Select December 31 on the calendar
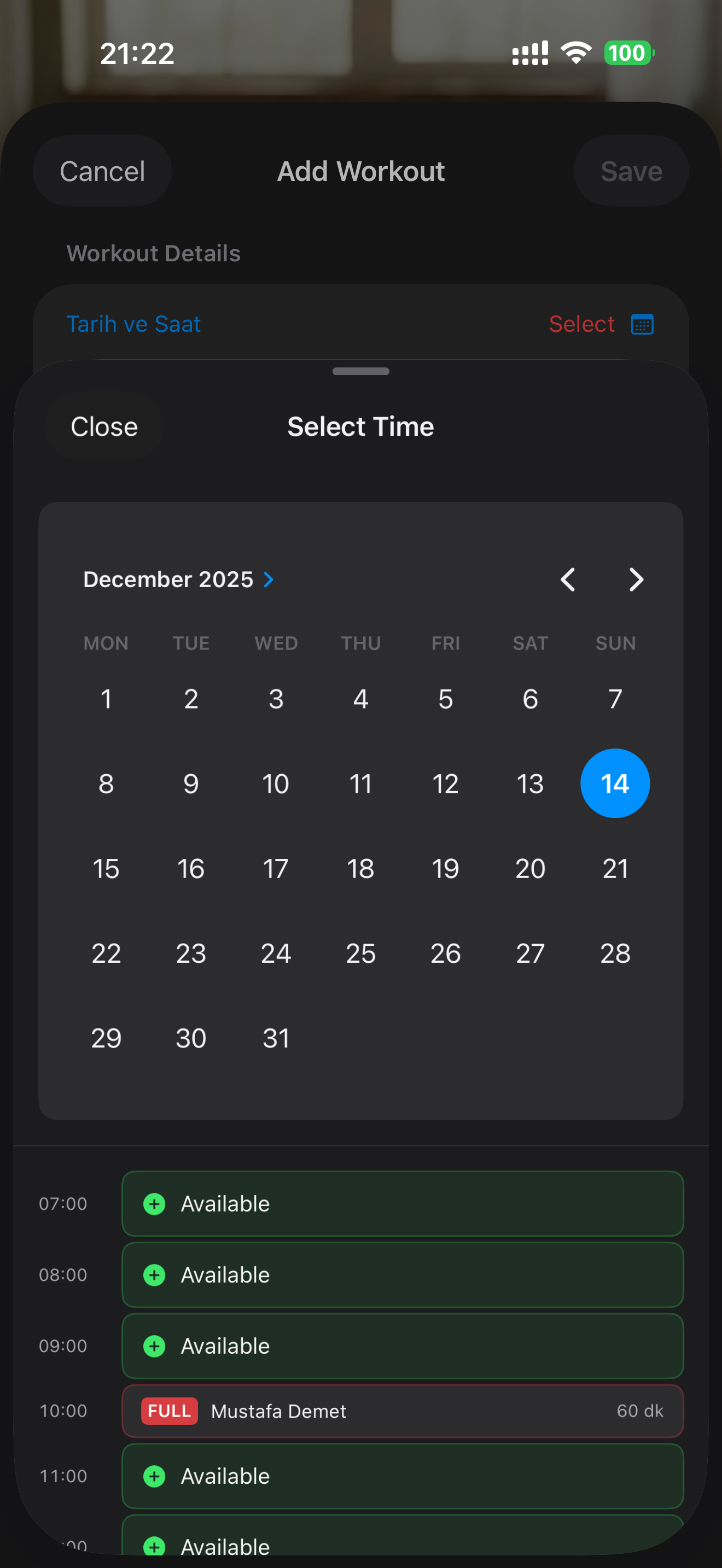Image resolution: width=722 pixels, height=1568 pixels. pyautogui.click(x=276, y=1038)
